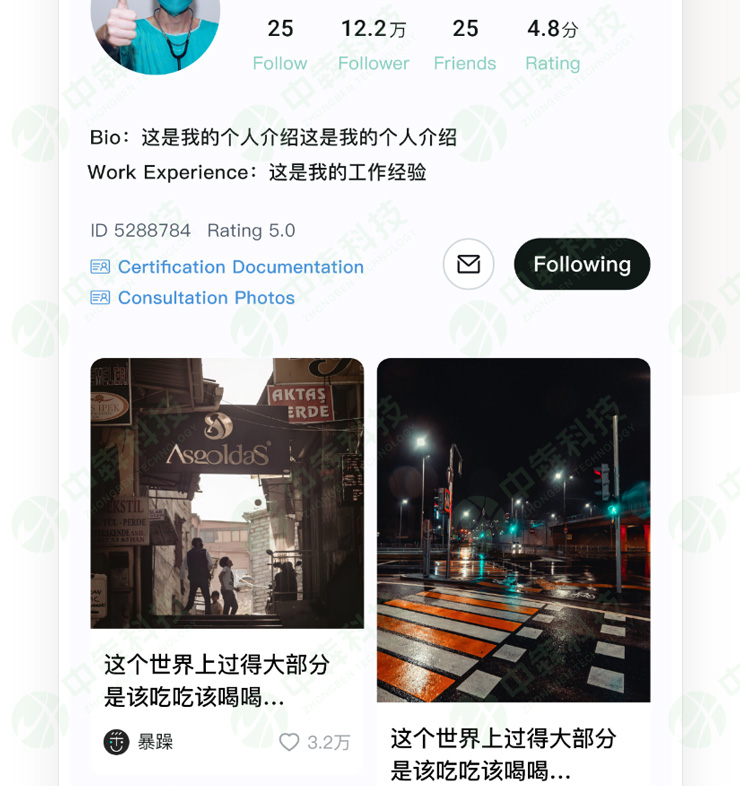Open the message envelope icon
The width and height of the screenshot is (740, 786).
coord(468,264)
